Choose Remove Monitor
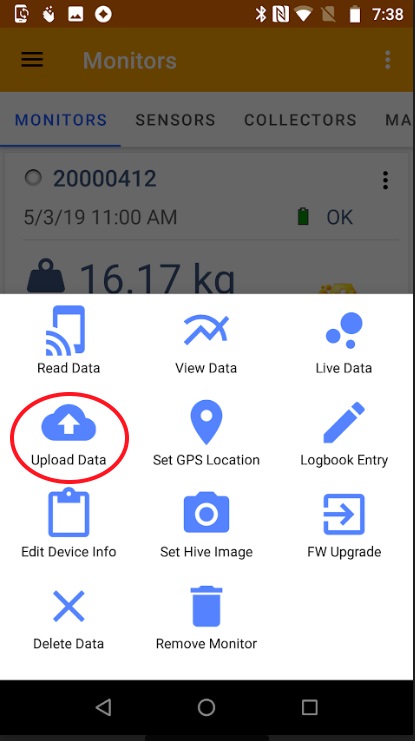This screenshot has height=741, width=415. 206,618
